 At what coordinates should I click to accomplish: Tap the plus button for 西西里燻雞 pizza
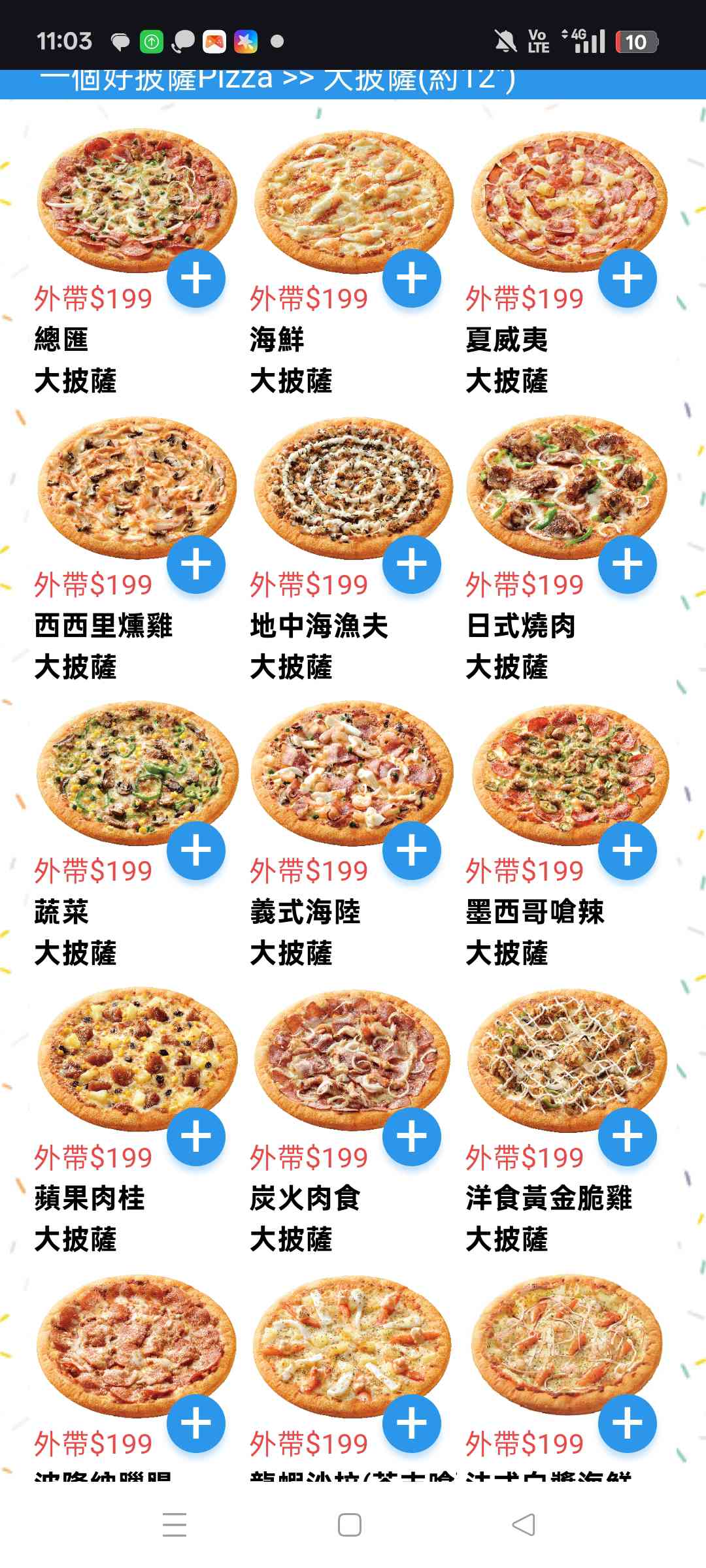[x=196, y=564]
